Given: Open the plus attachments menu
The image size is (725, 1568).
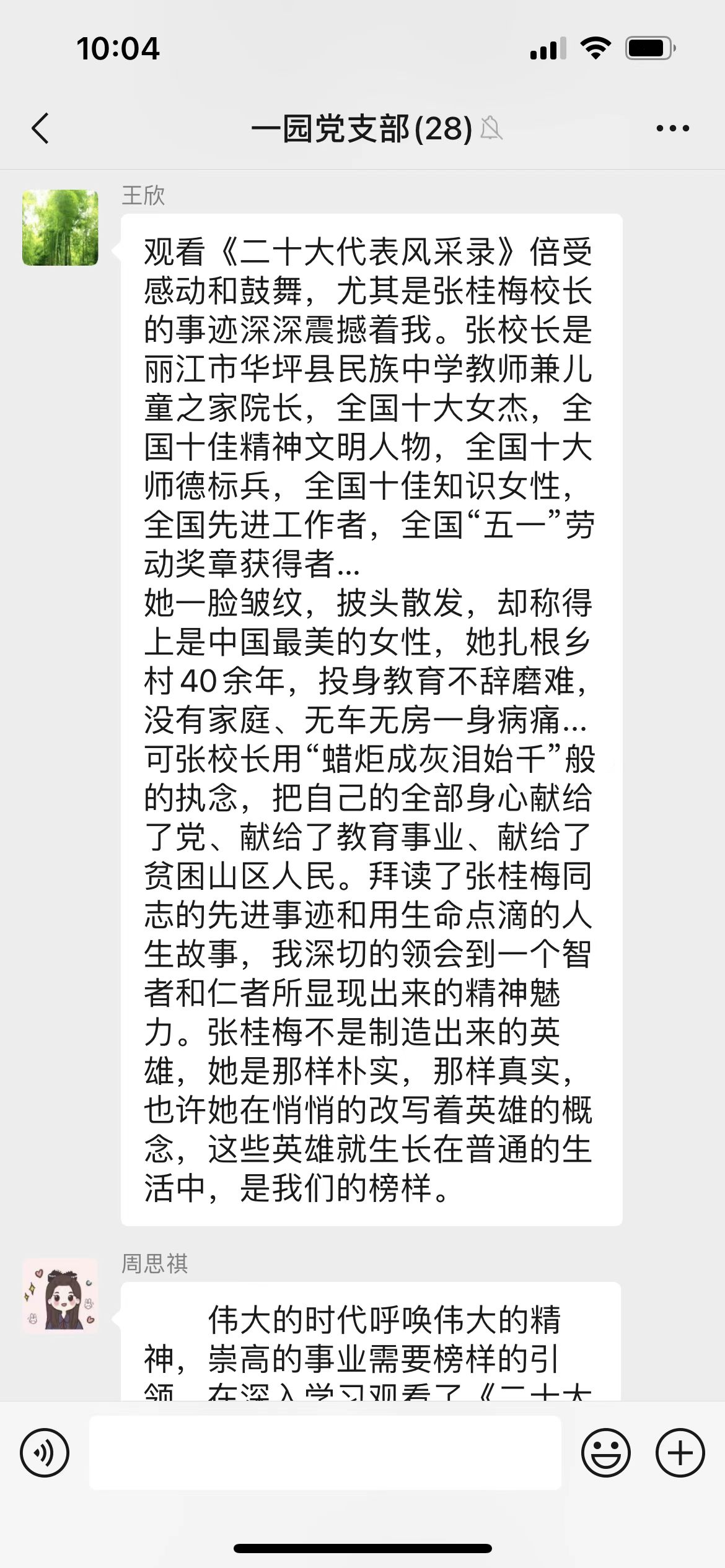Looking at the screenshot, I should pos(680,1452).
